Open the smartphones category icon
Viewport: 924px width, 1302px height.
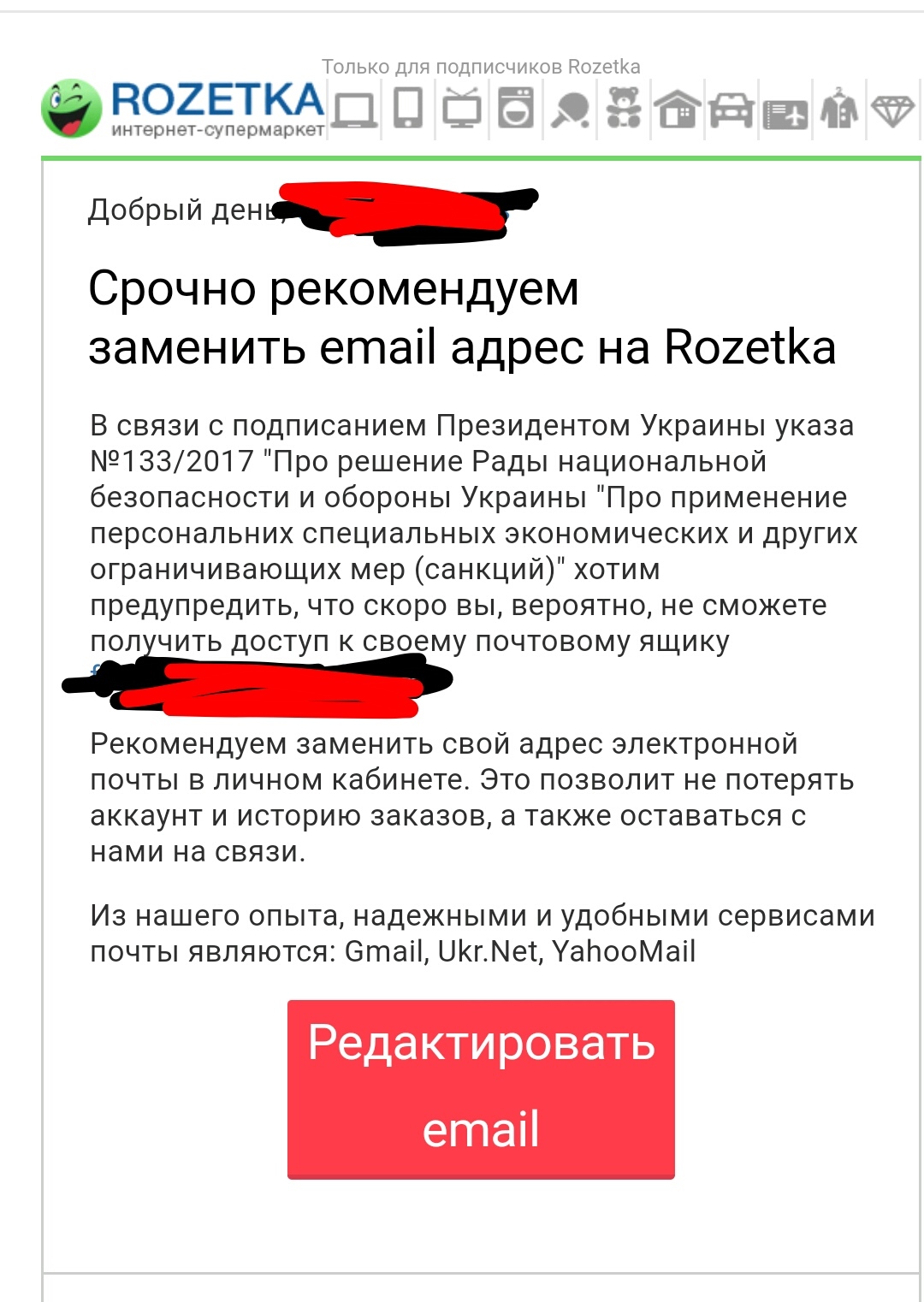[408, 109]
